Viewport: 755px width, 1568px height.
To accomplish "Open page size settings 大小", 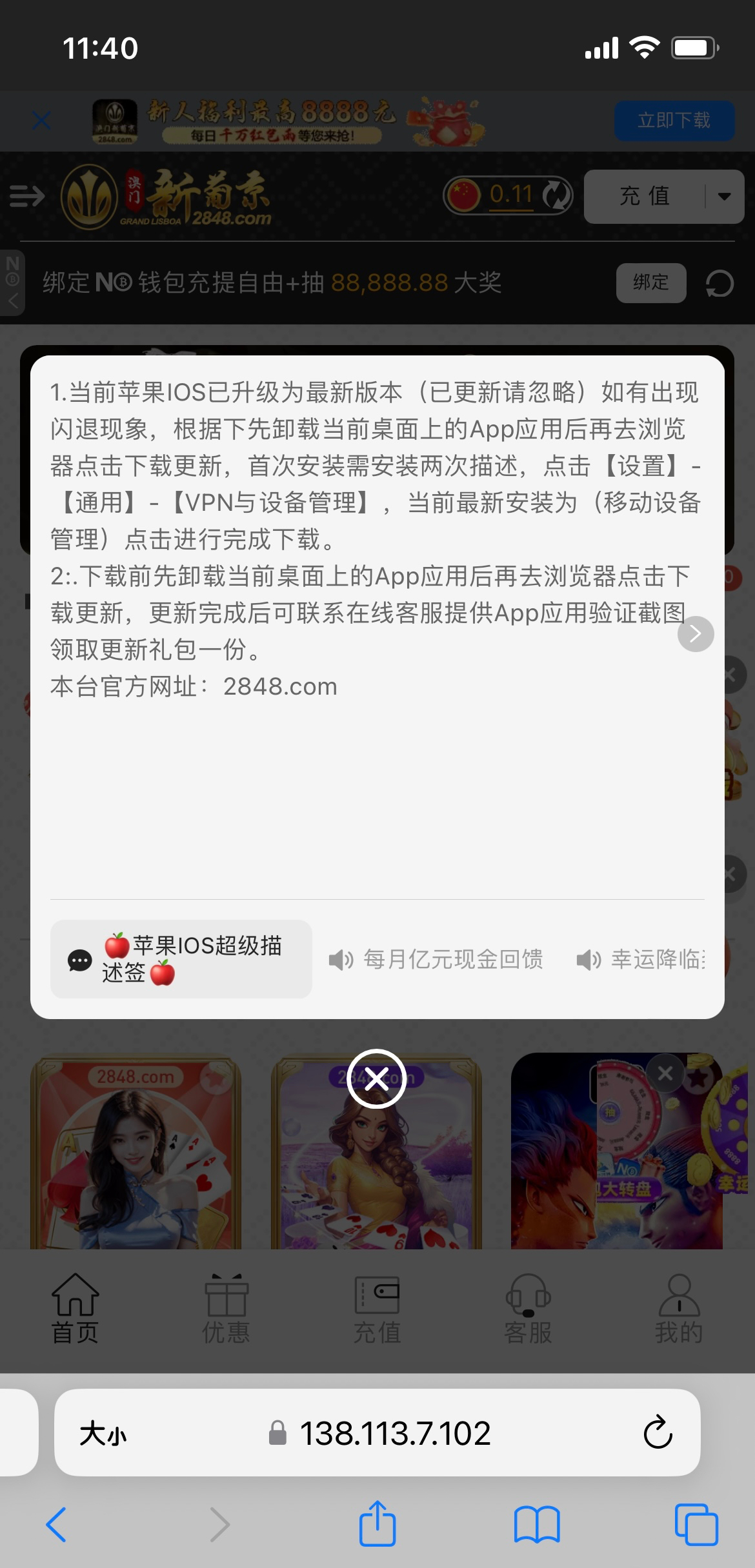I will click(x=103, y=1434).
